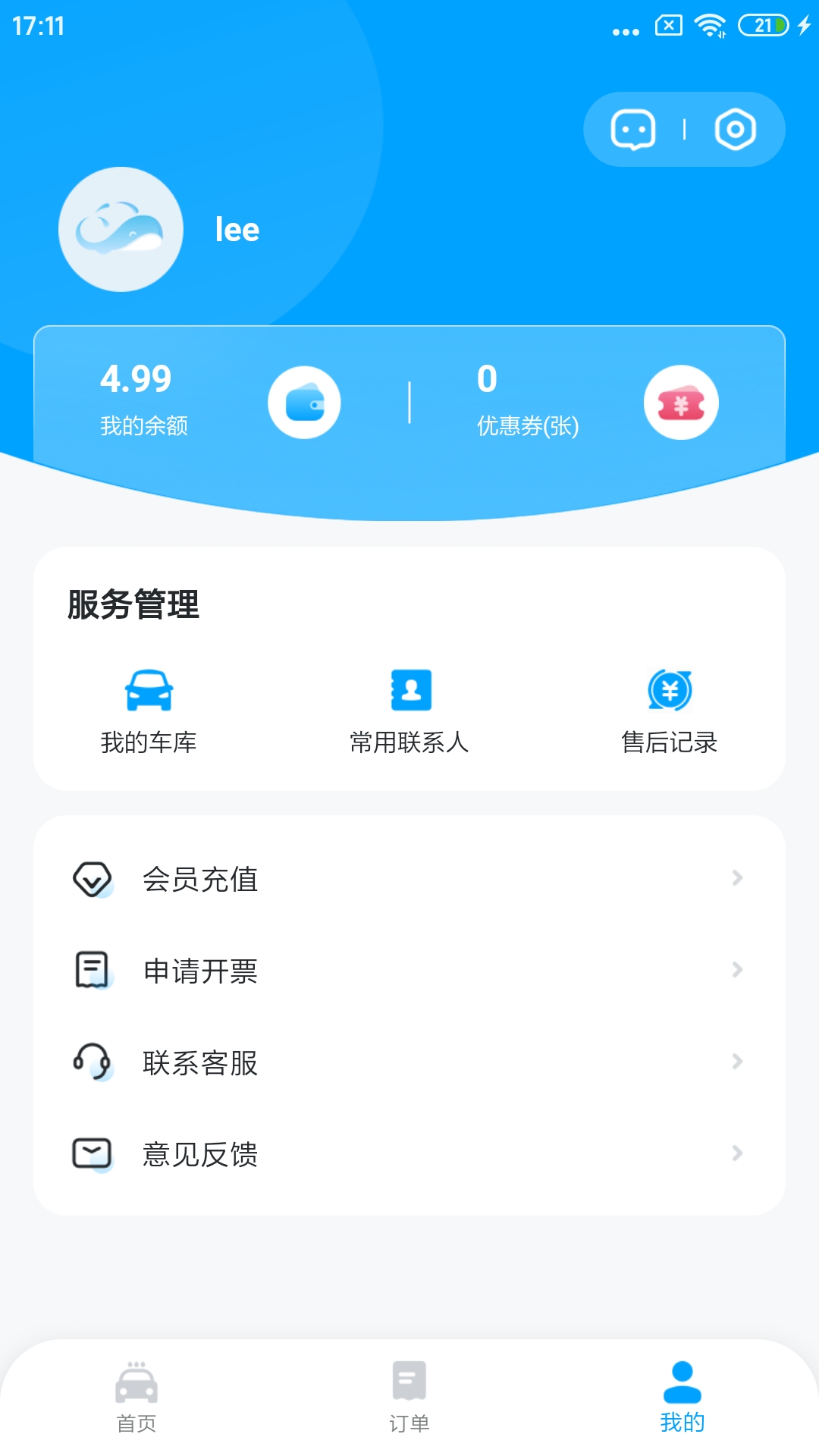Expand the 申请开票 row chevron

[735, 971]
